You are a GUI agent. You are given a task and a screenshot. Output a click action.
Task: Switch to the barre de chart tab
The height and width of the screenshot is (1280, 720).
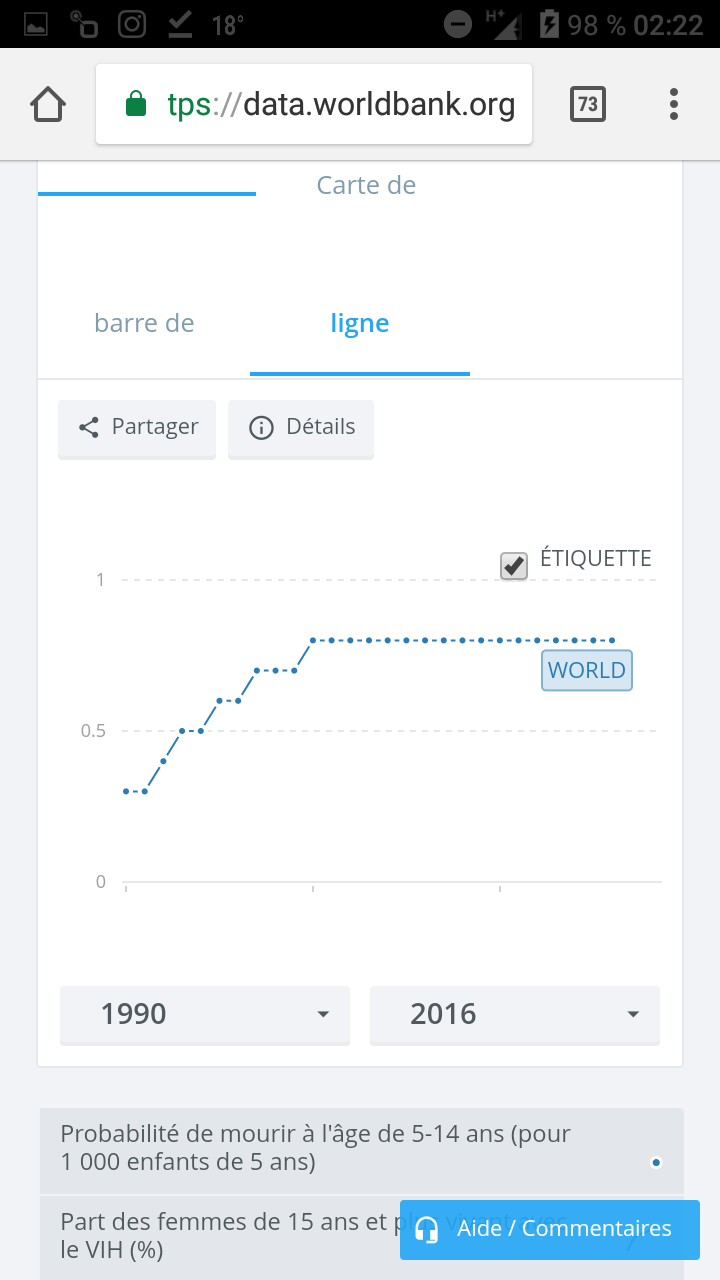point(144,323)
